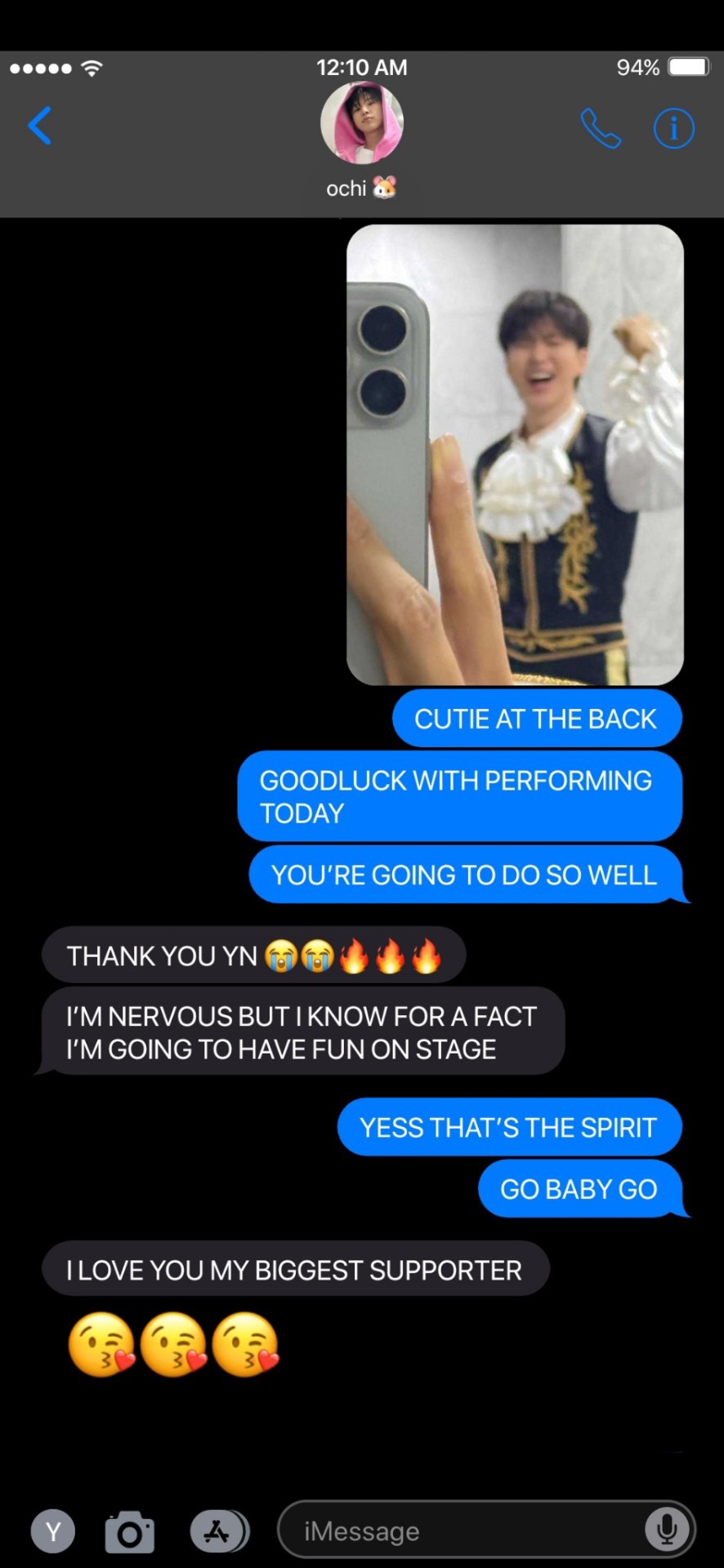Image resolution: width=724 pixels, height=1568 pixels.
Task: Open the App Store apps drawer
Action: pyautogui.click(x=218, y=1531)
